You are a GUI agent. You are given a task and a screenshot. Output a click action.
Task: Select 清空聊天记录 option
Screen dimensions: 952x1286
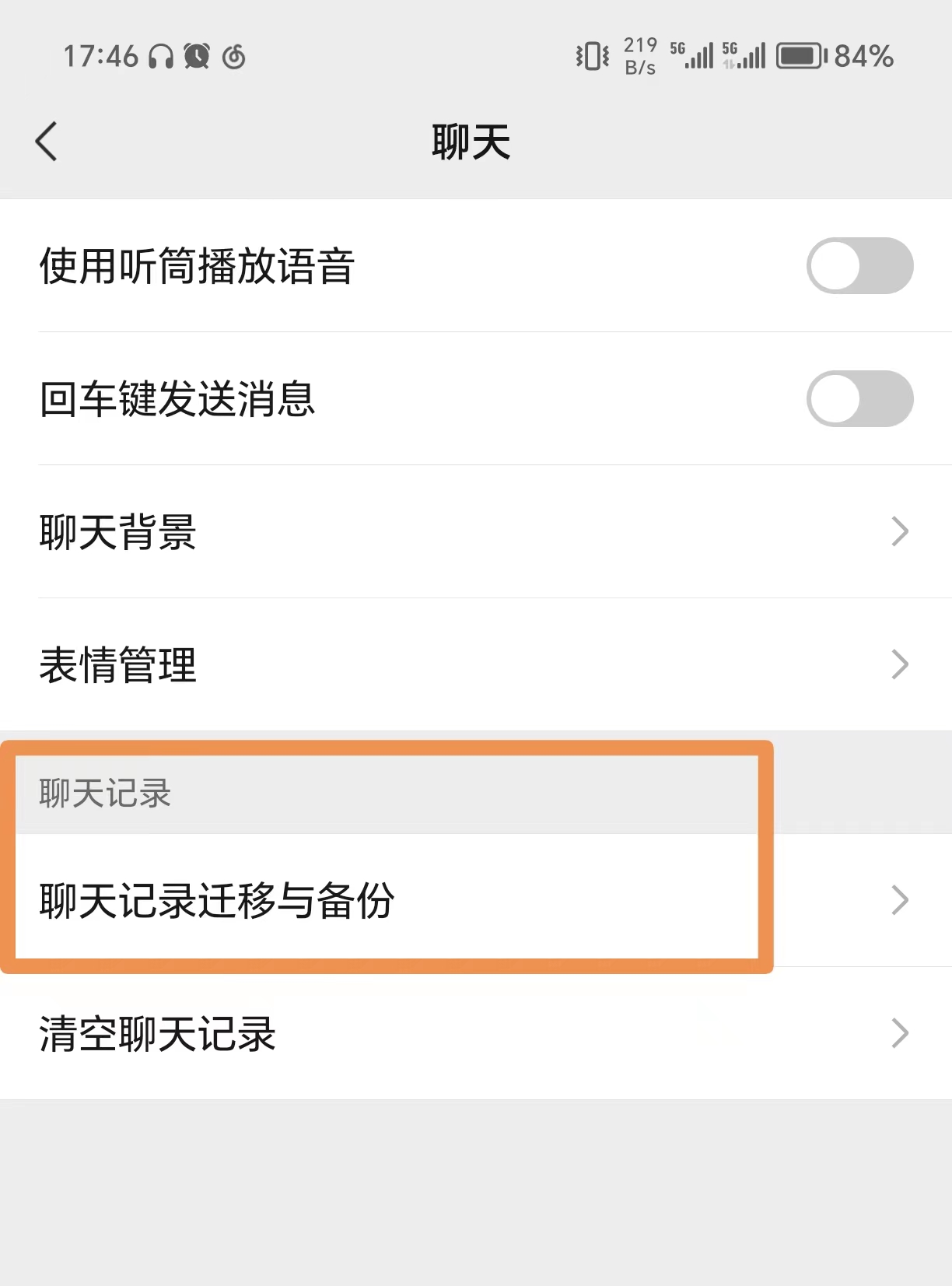coord(476,1033)
